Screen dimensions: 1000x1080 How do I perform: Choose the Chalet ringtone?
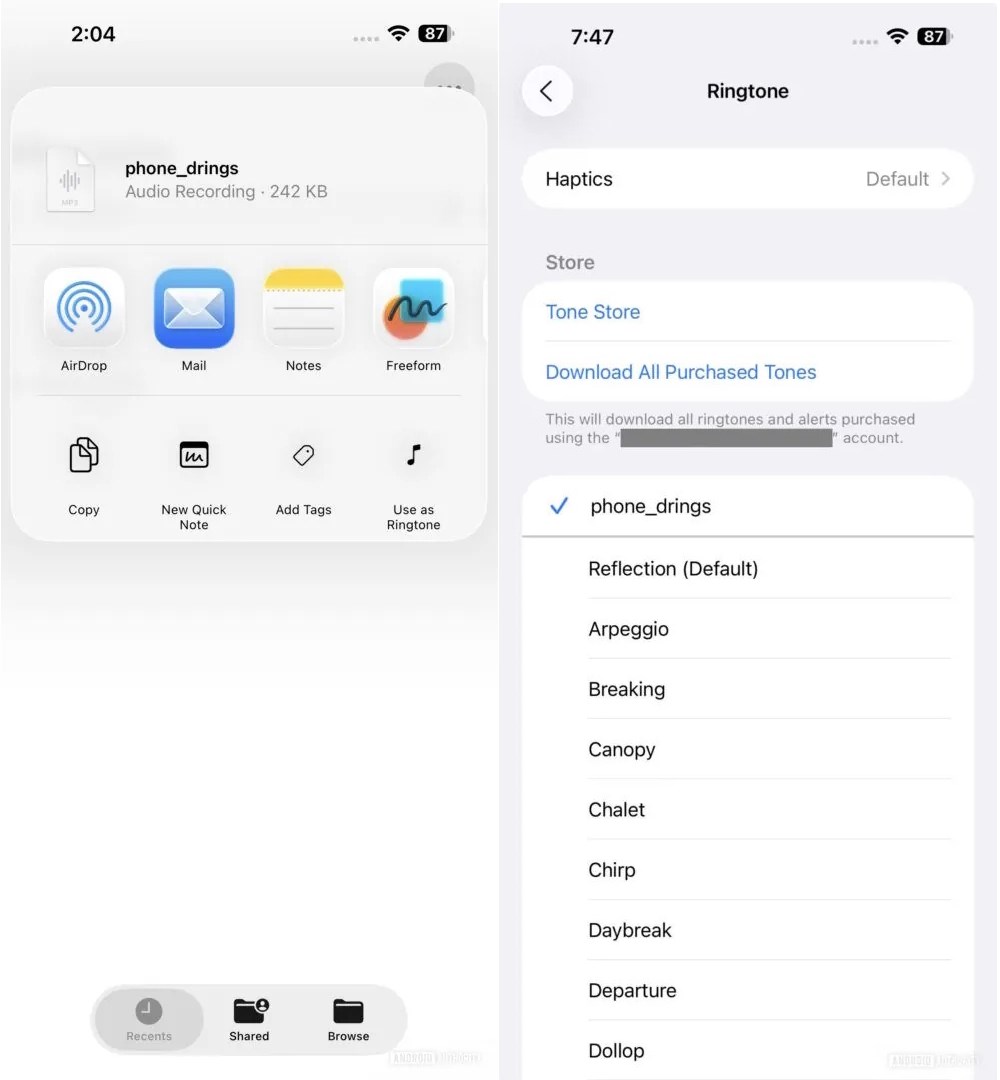pos(616,810)
